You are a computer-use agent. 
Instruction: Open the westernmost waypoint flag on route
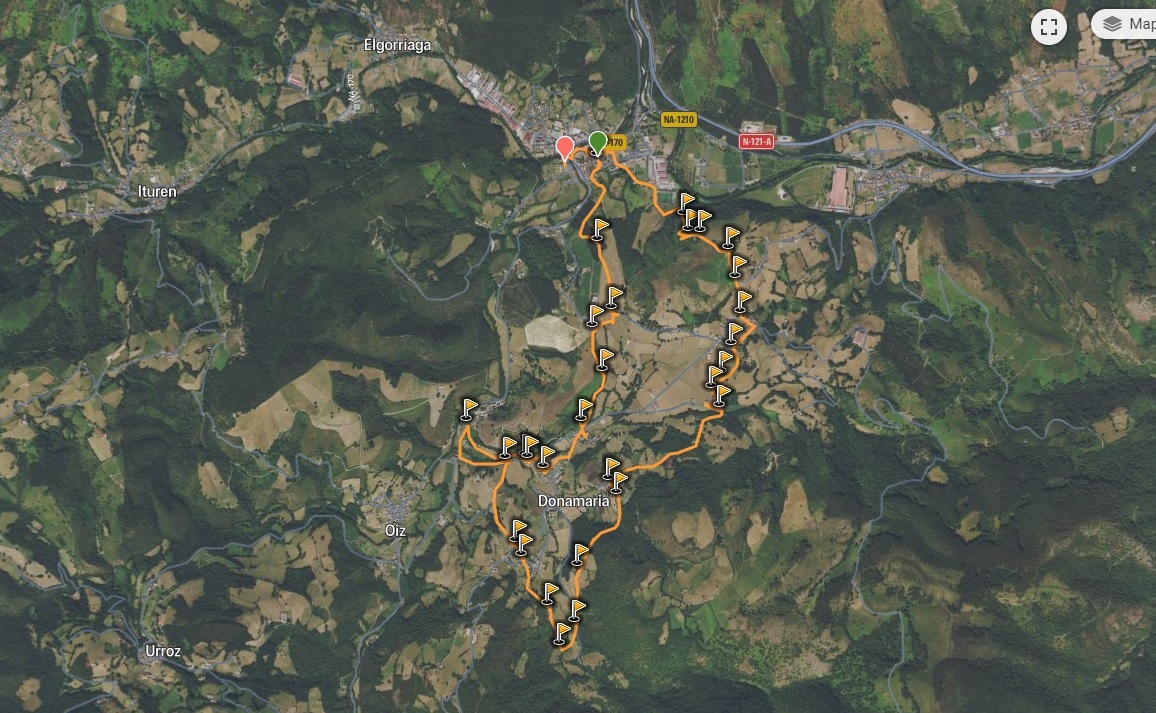point(469,409)
